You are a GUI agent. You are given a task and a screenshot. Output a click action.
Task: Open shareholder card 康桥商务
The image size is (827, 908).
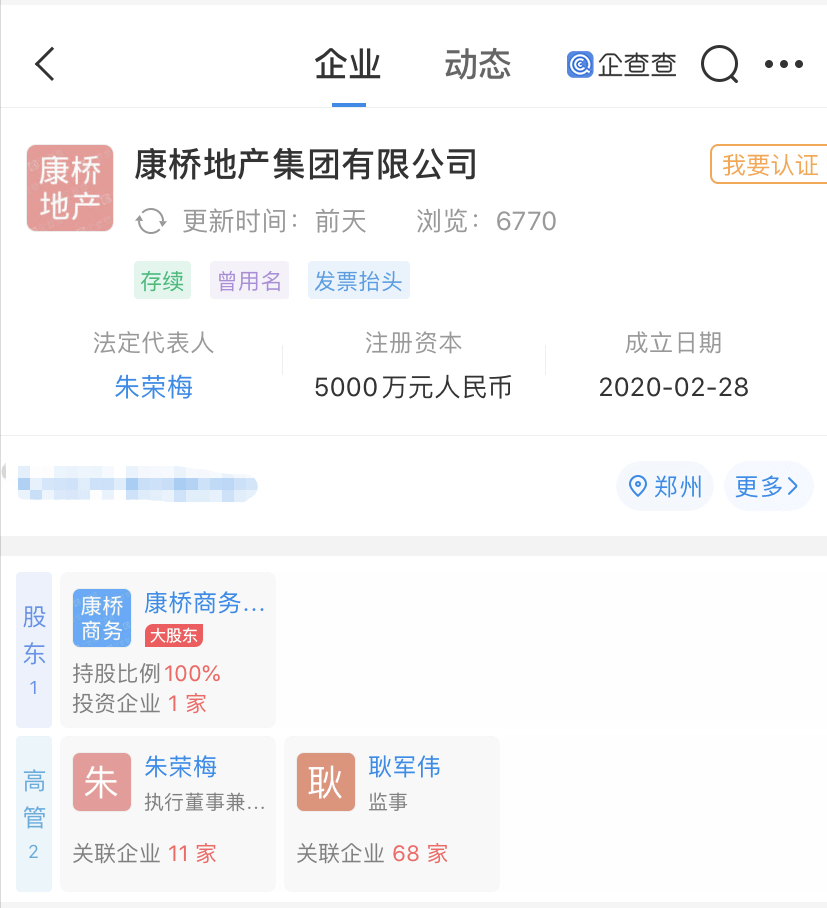click(168, 649)
